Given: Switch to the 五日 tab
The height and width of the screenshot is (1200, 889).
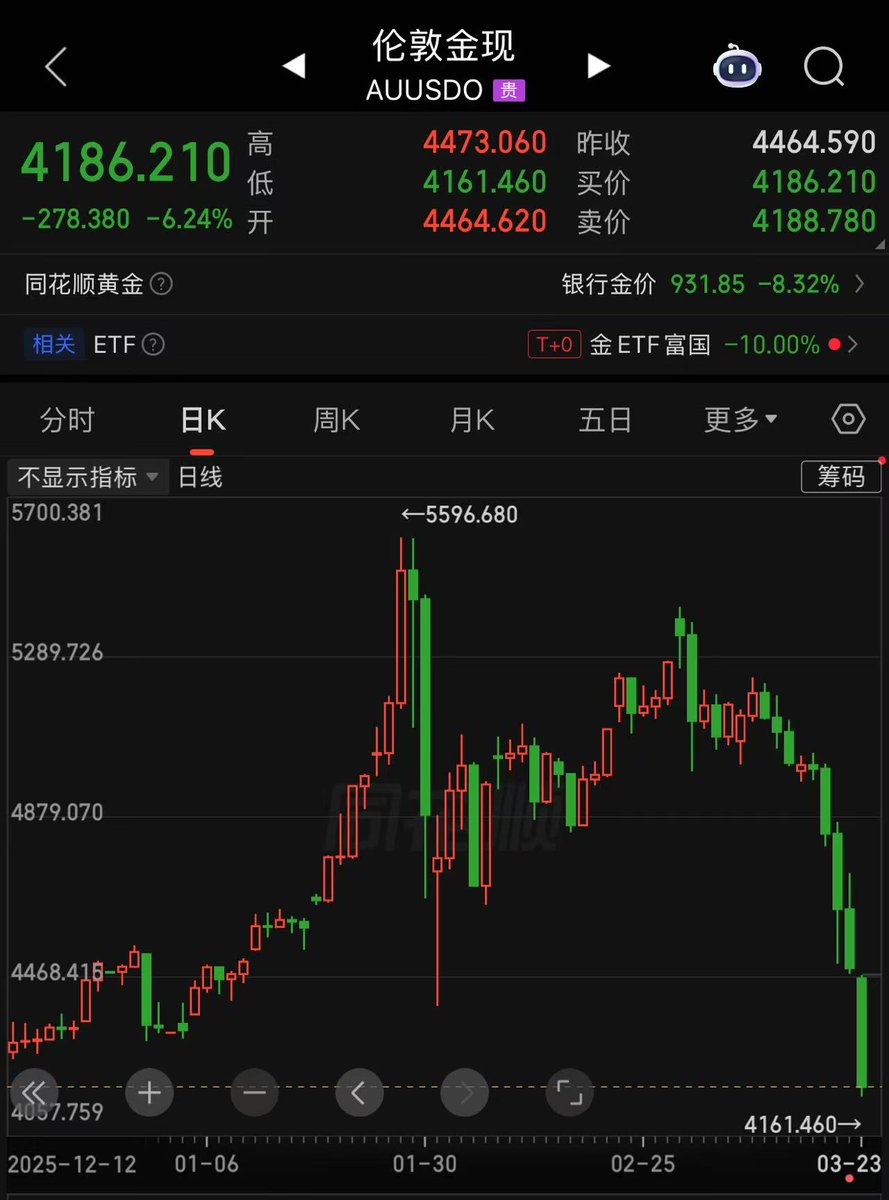Looking at the screenshot, I should point(605,420).
